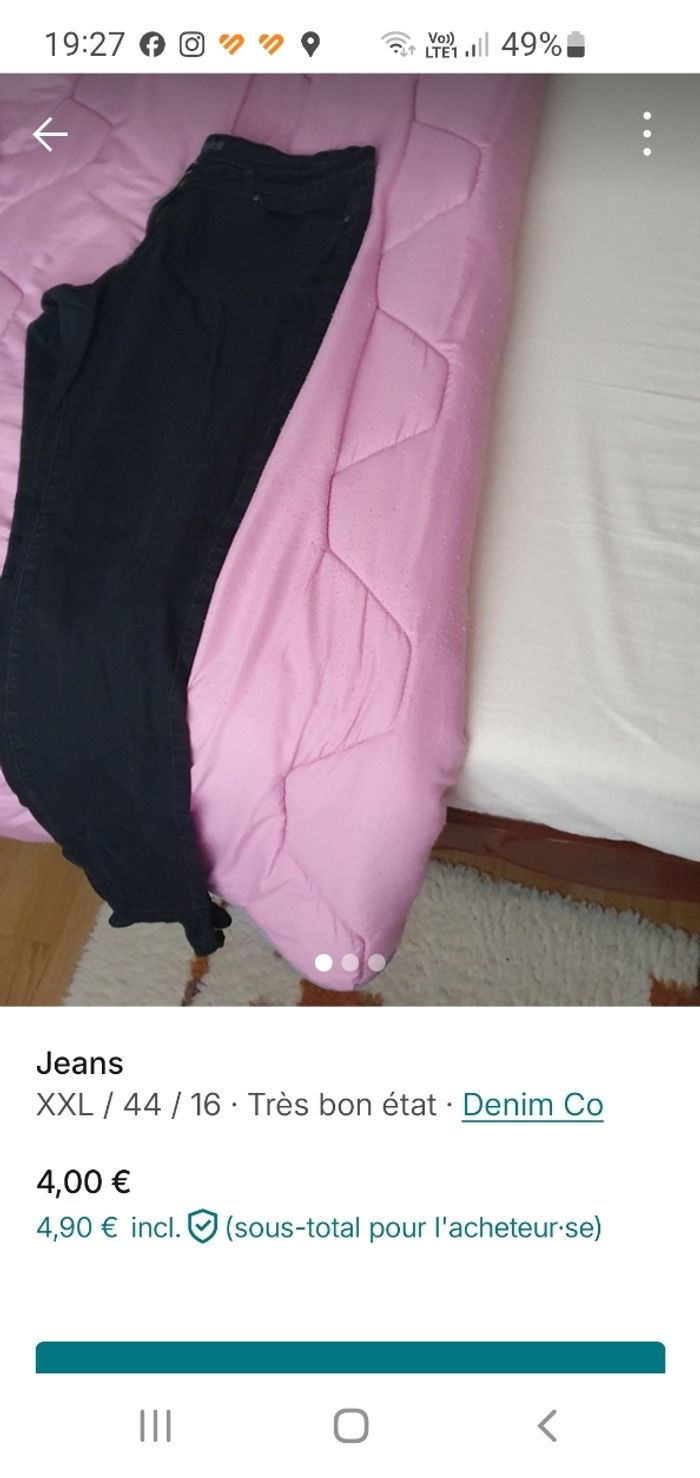Go back using the top arrow
This screenshot has width=700, height=1478.
pos(49,134)
